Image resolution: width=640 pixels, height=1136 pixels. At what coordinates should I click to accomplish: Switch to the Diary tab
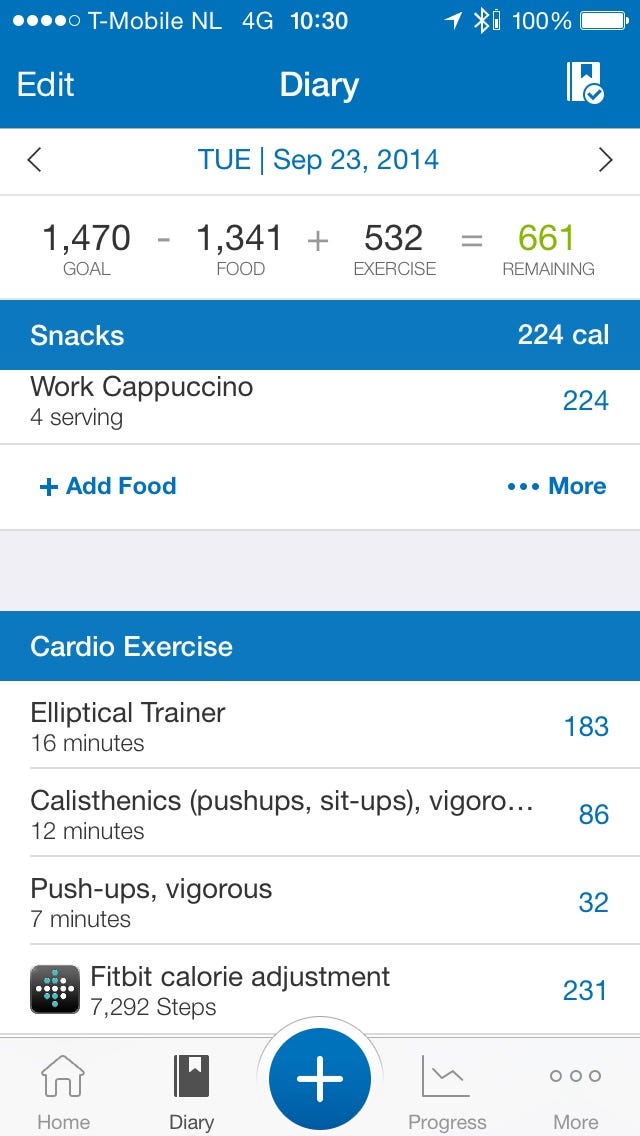191,1092
